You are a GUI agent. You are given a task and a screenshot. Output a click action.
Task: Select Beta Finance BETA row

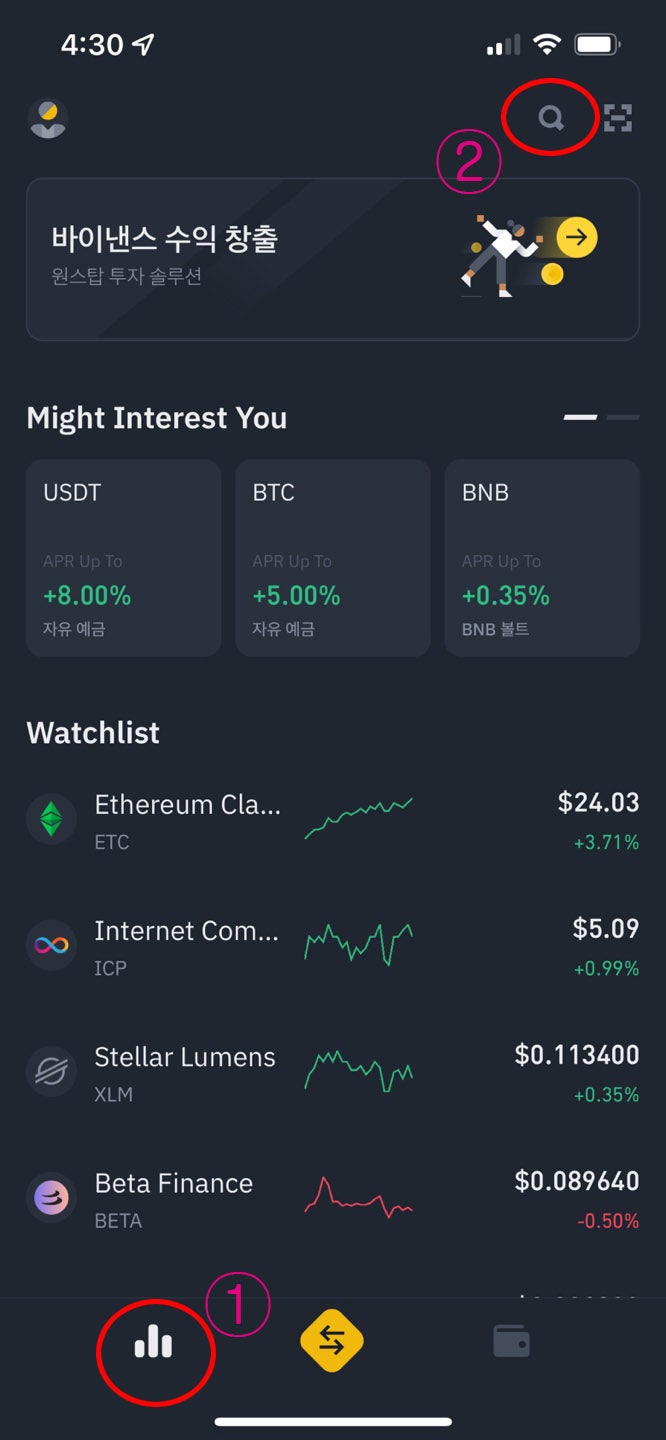pos(333,1200)
